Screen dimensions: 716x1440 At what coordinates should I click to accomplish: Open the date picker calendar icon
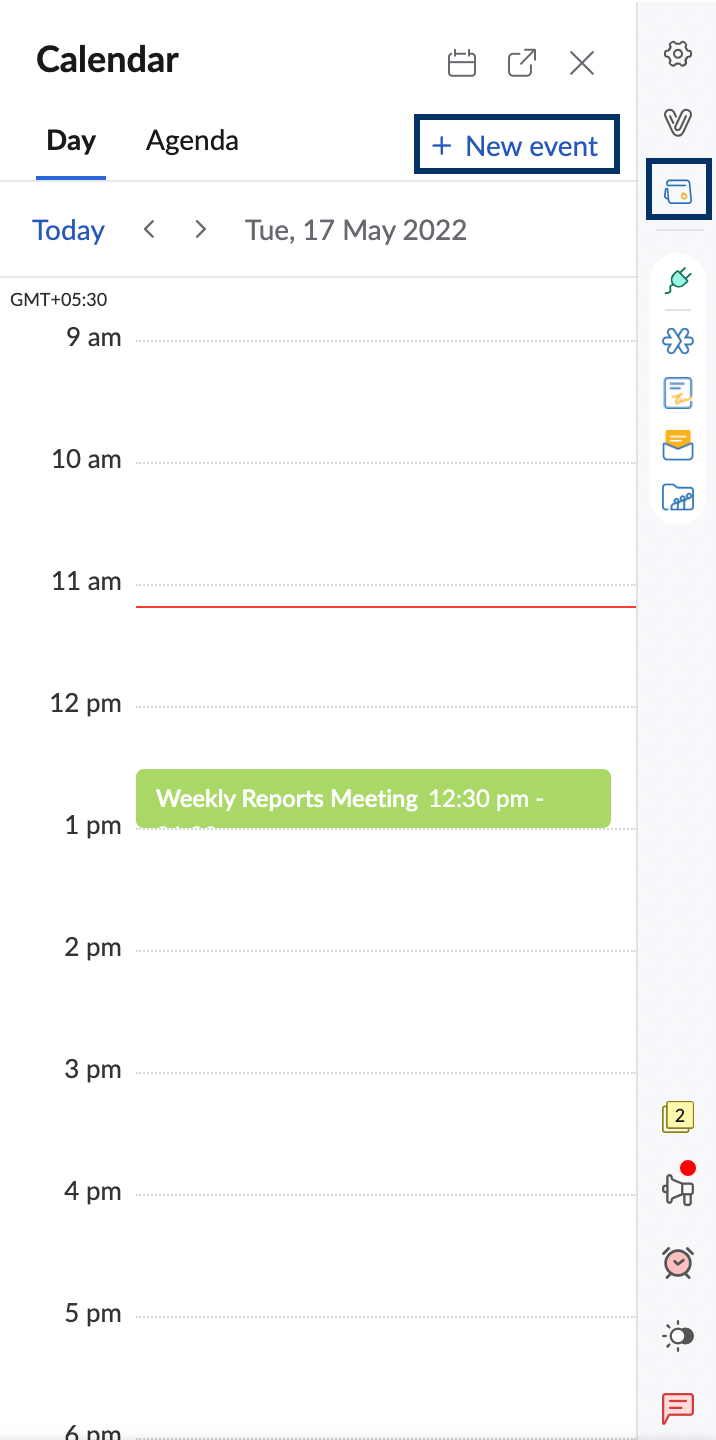click(461, 64)
